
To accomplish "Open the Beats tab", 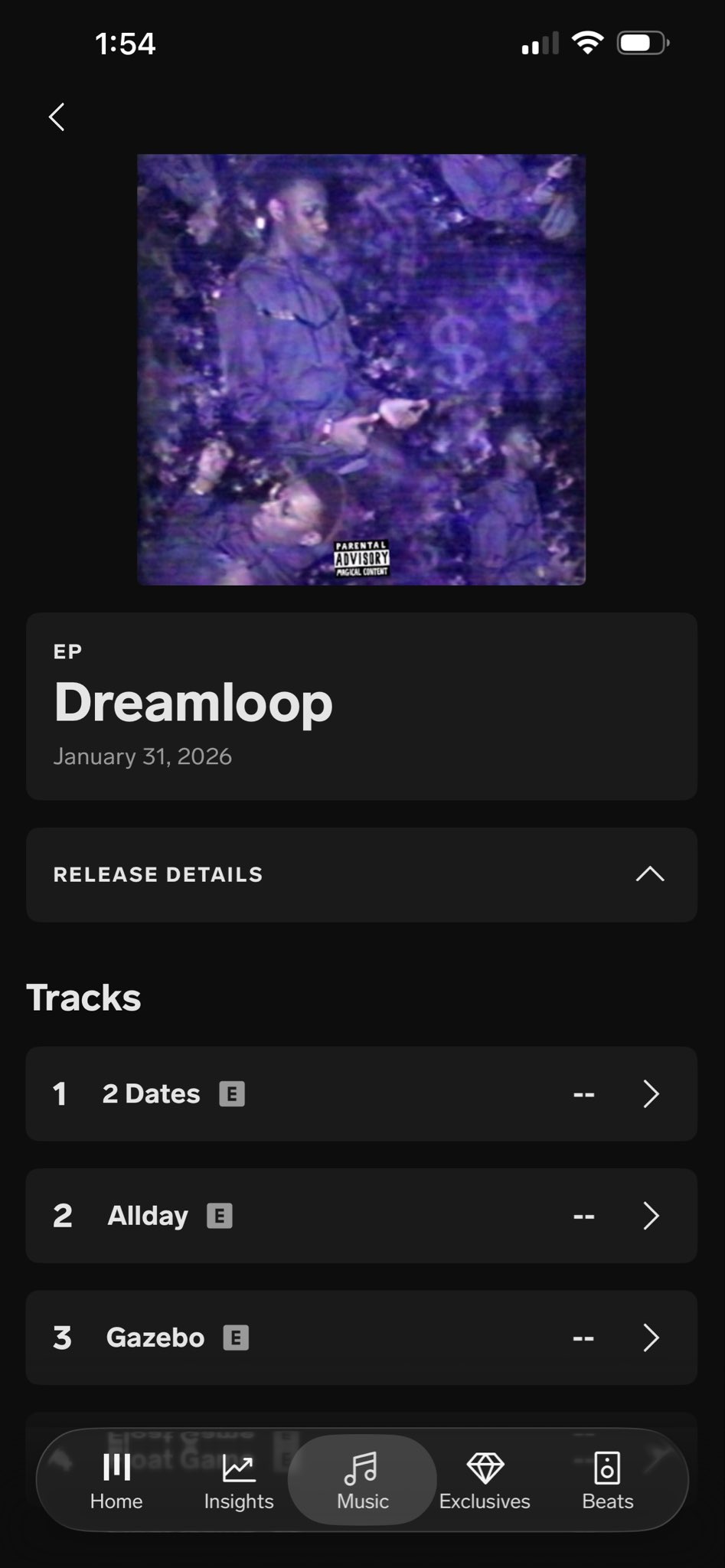I will click(x=607, y=1481).
